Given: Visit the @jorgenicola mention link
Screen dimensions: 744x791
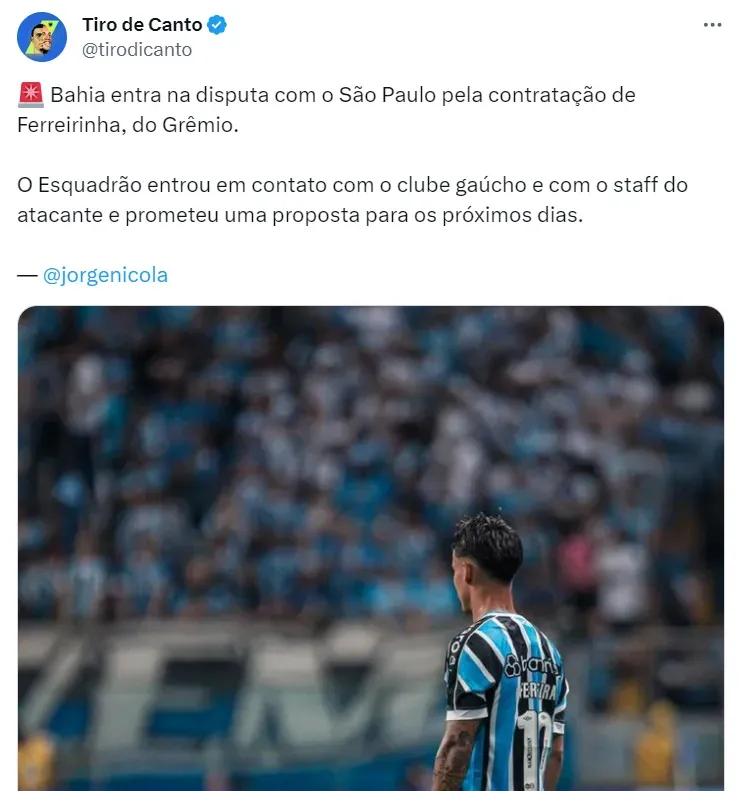Looking at the screenshot, I should pyautogui.click(x=105, y=275).
